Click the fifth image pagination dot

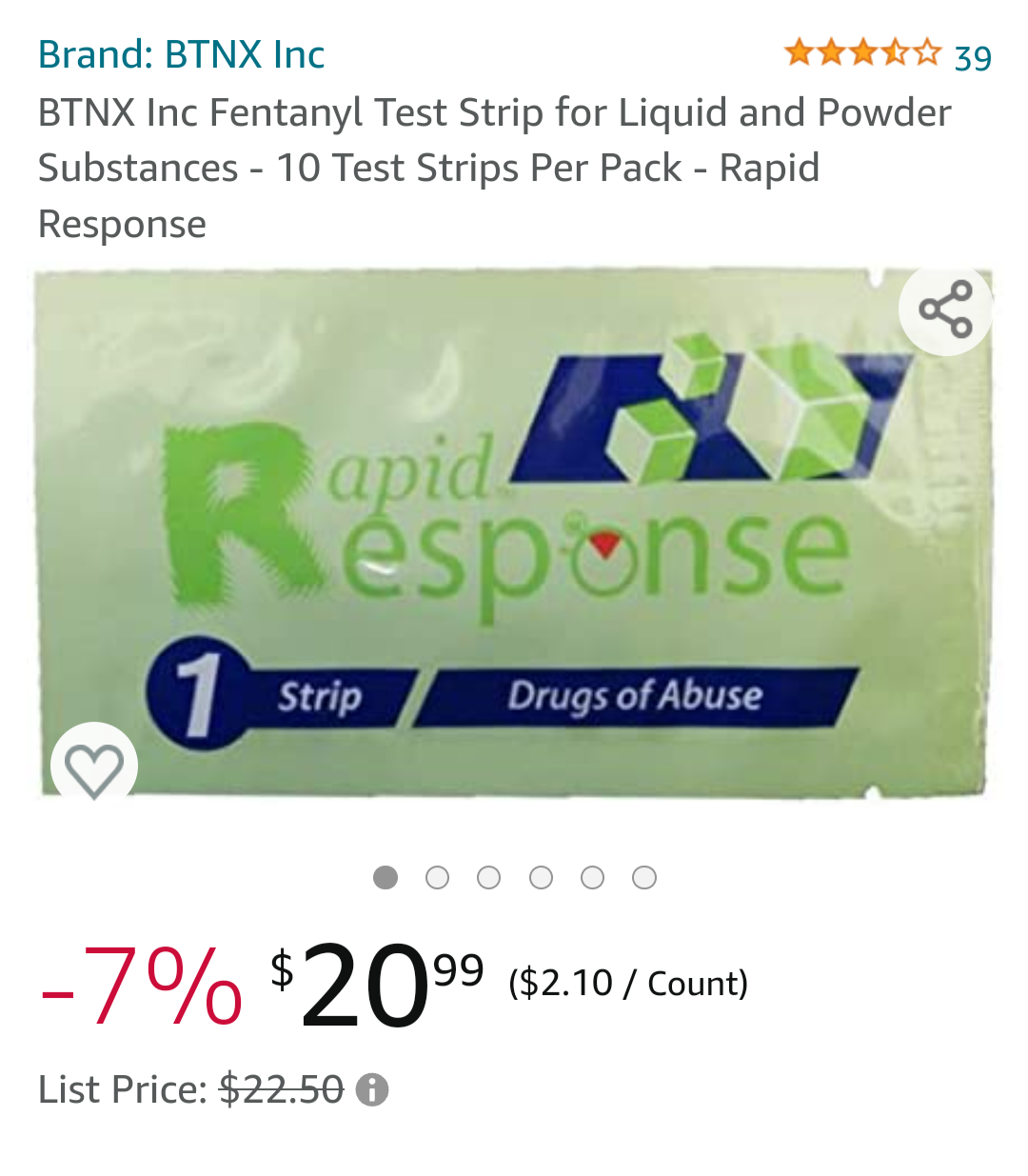pos(593,876)
